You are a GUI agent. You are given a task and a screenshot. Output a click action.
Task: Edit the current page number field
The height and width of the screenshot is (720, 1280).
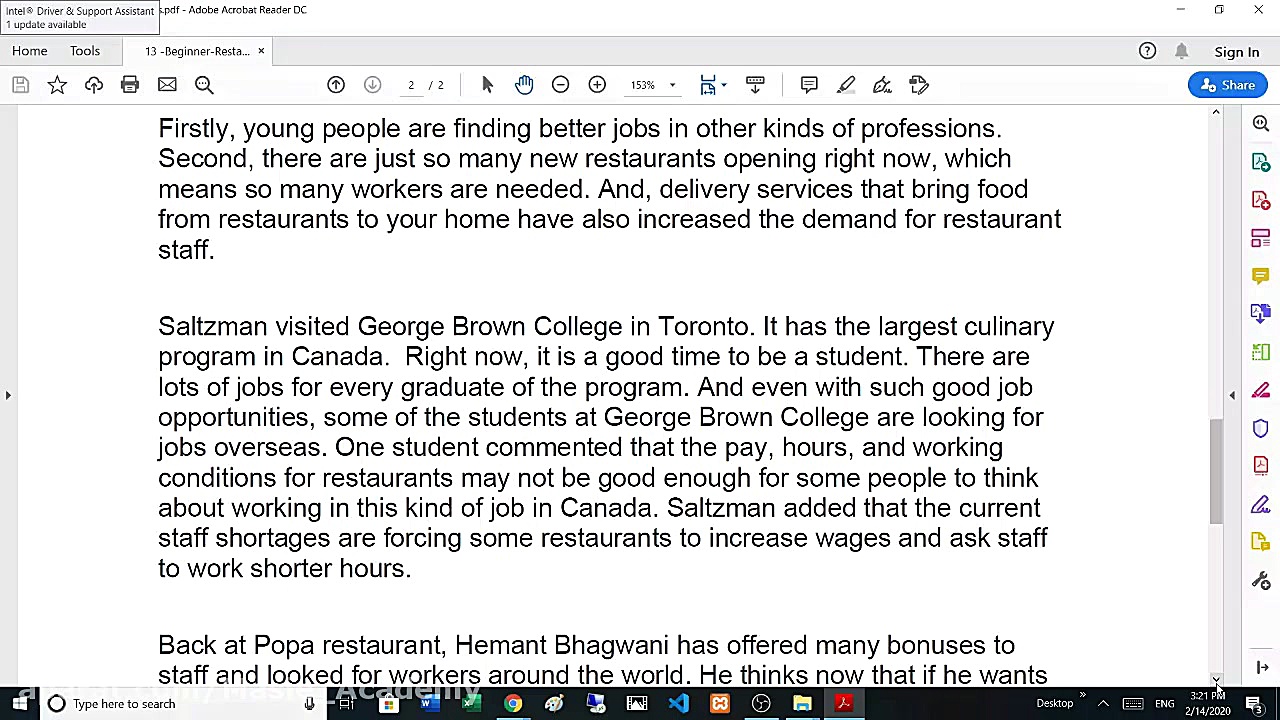point(411,85)
